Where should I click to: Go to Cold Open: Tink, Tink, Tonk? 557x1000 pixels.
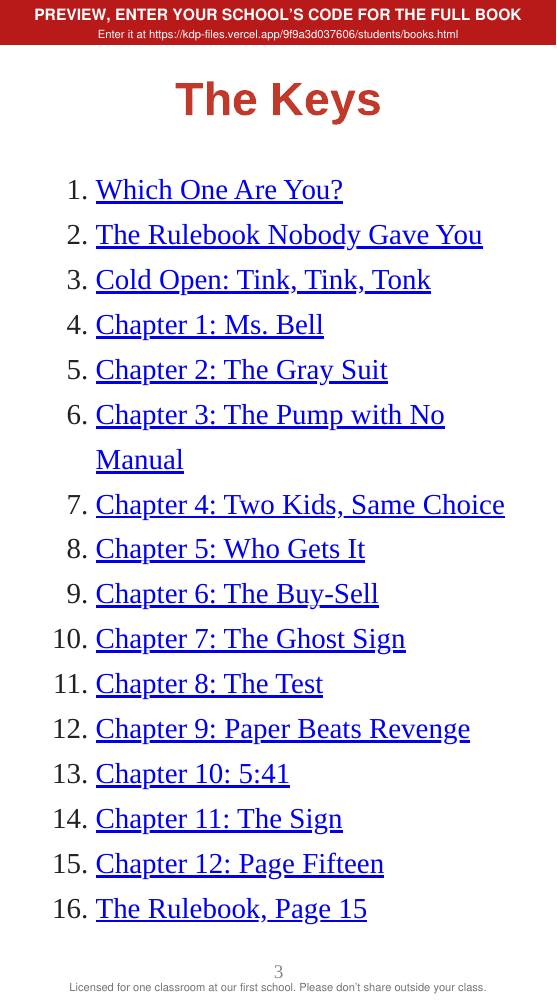(263, 280)
